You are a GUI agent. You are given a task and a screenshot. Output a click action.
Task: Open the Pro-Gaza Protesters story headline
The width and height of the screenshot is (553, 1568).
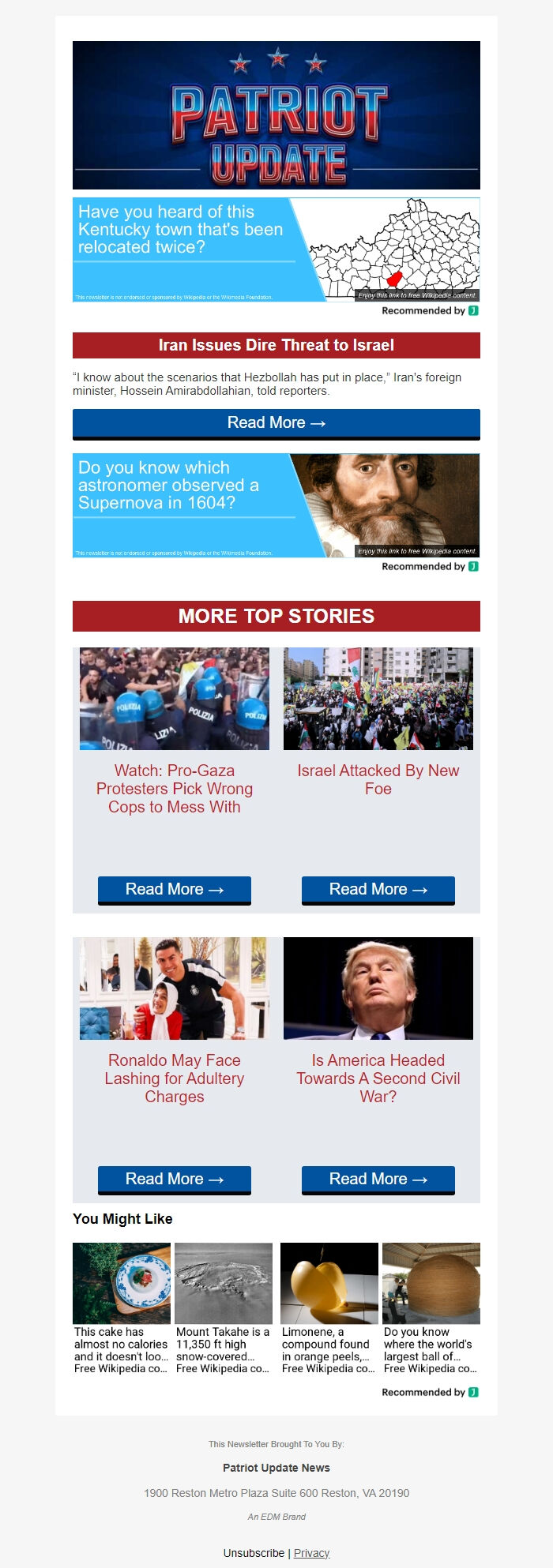coord(175,789)
